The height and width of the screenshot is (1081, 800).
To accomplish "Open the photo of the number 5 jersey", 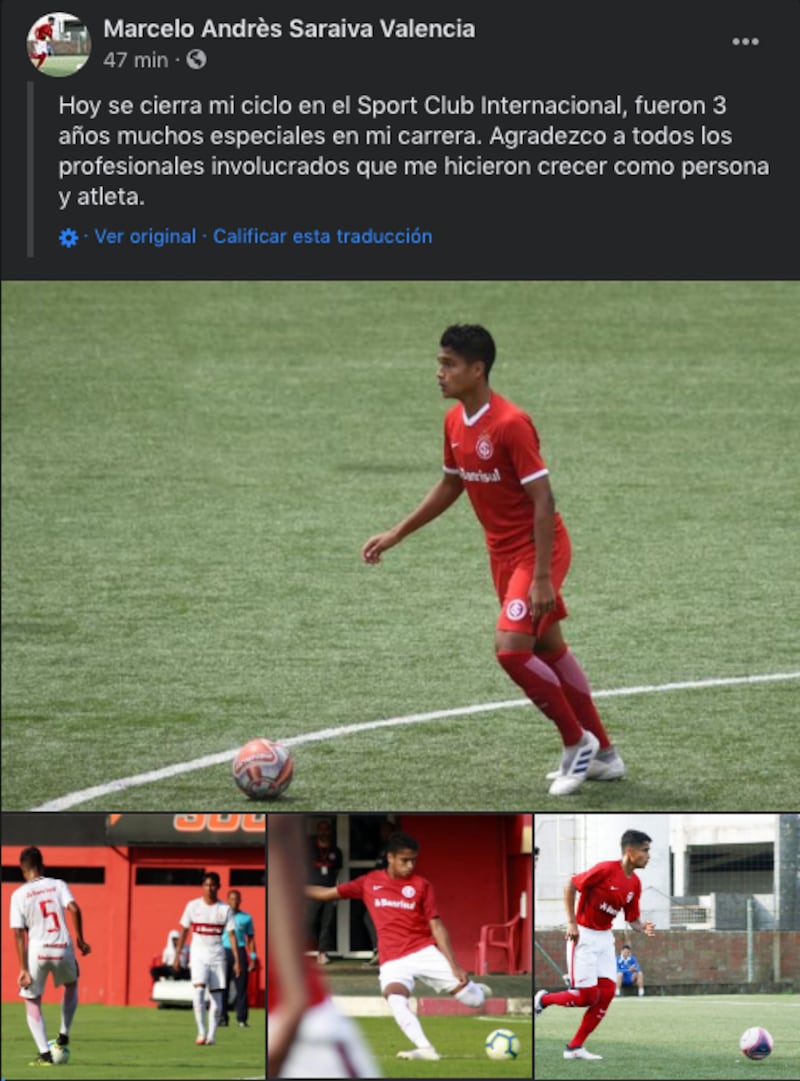I will point(133,946).
